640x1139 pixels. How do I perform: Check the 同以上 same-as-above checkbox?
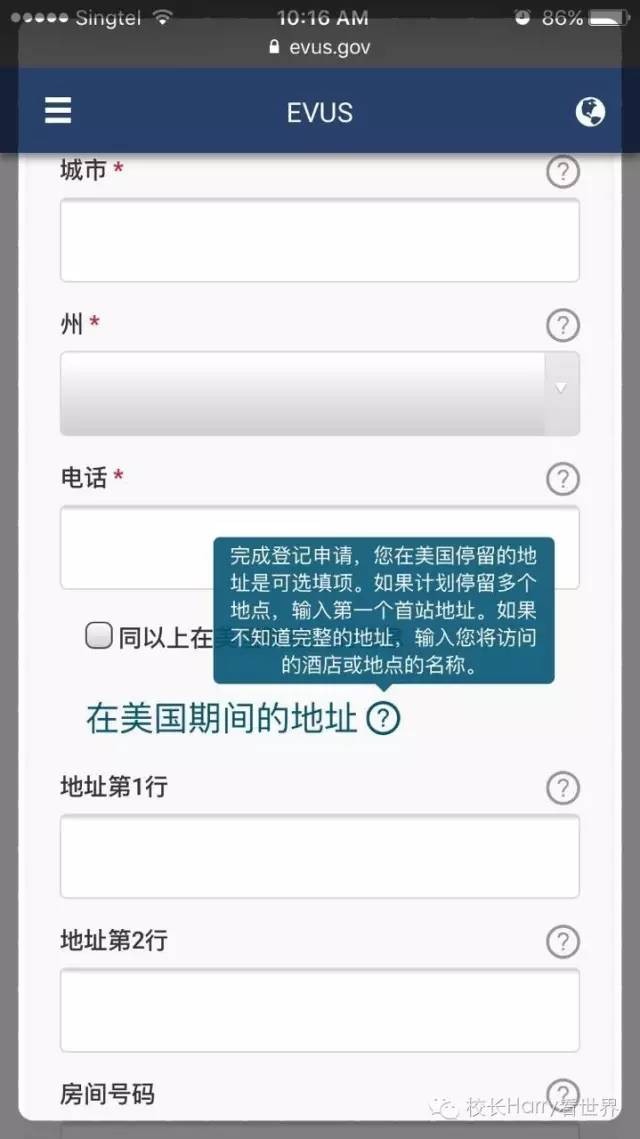(x=98, y=636)
